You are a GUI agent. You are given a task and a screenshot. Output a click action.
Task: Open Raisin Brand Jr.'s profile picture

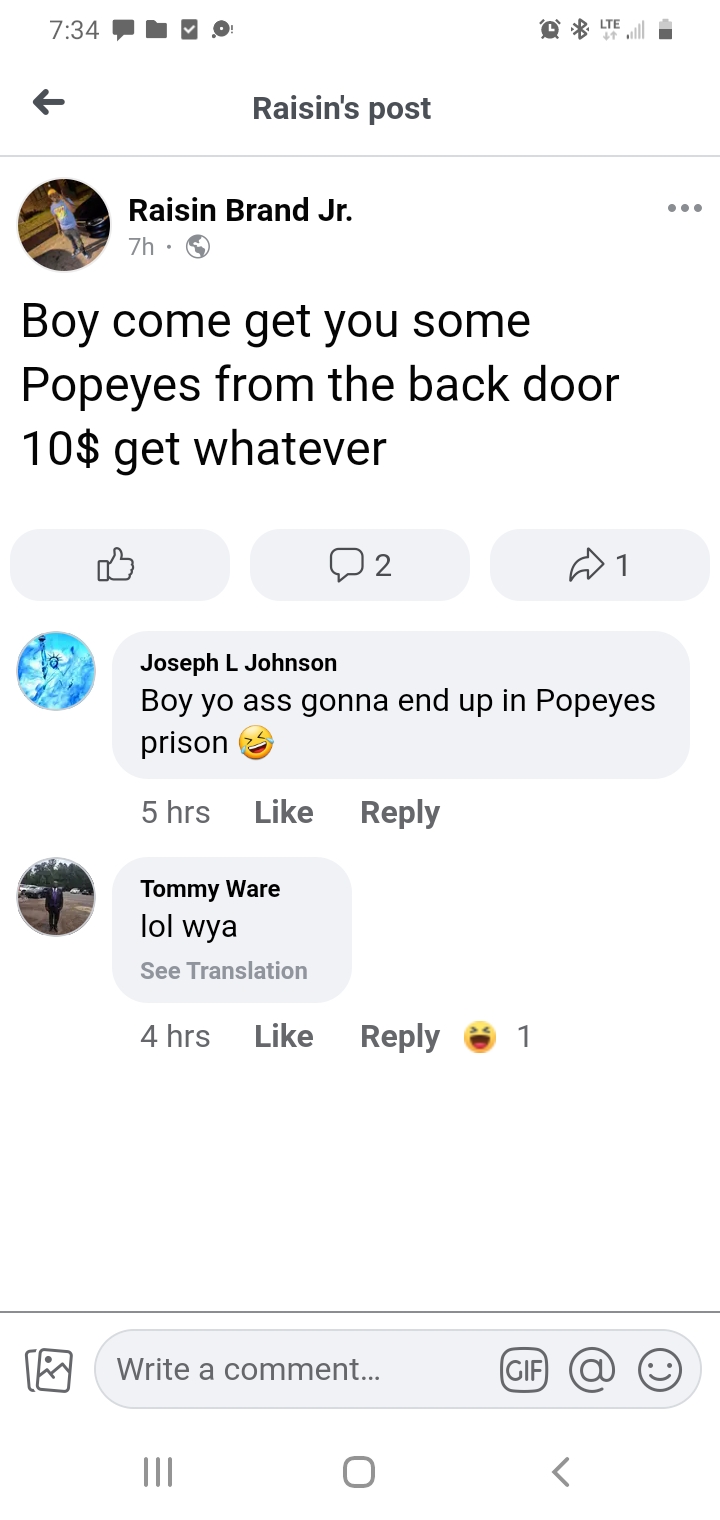64,225
